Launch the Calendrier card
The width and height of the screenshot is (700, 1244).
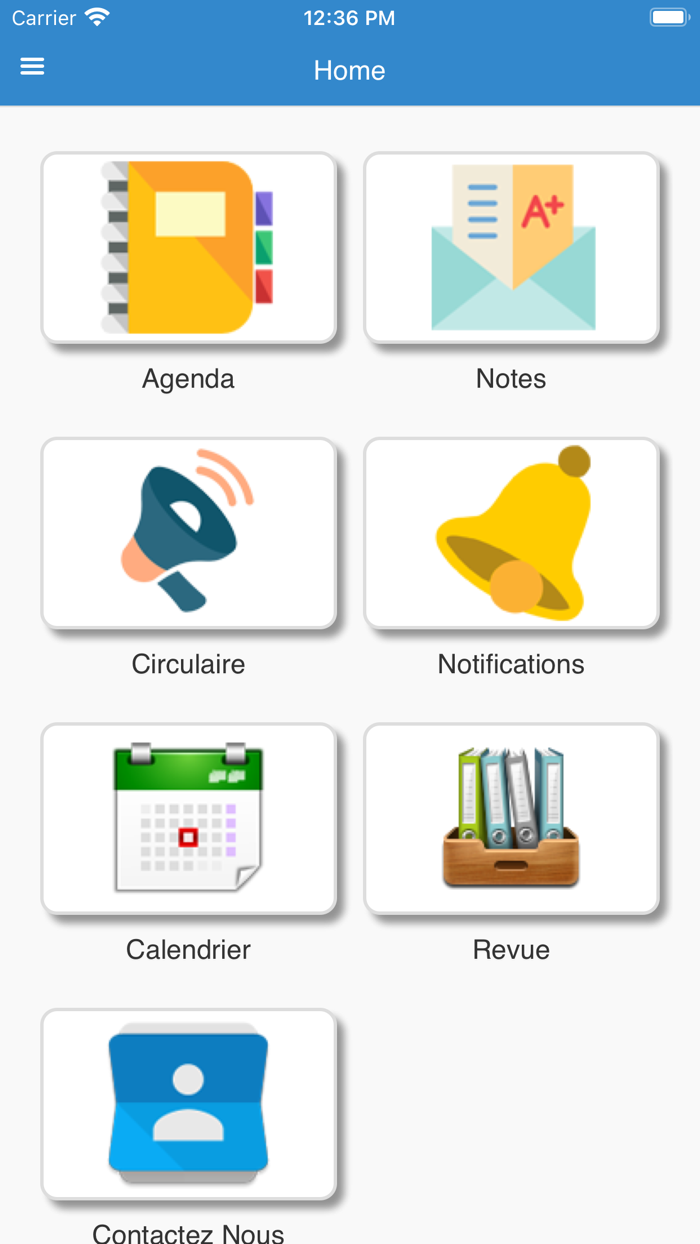click(188, 818)
